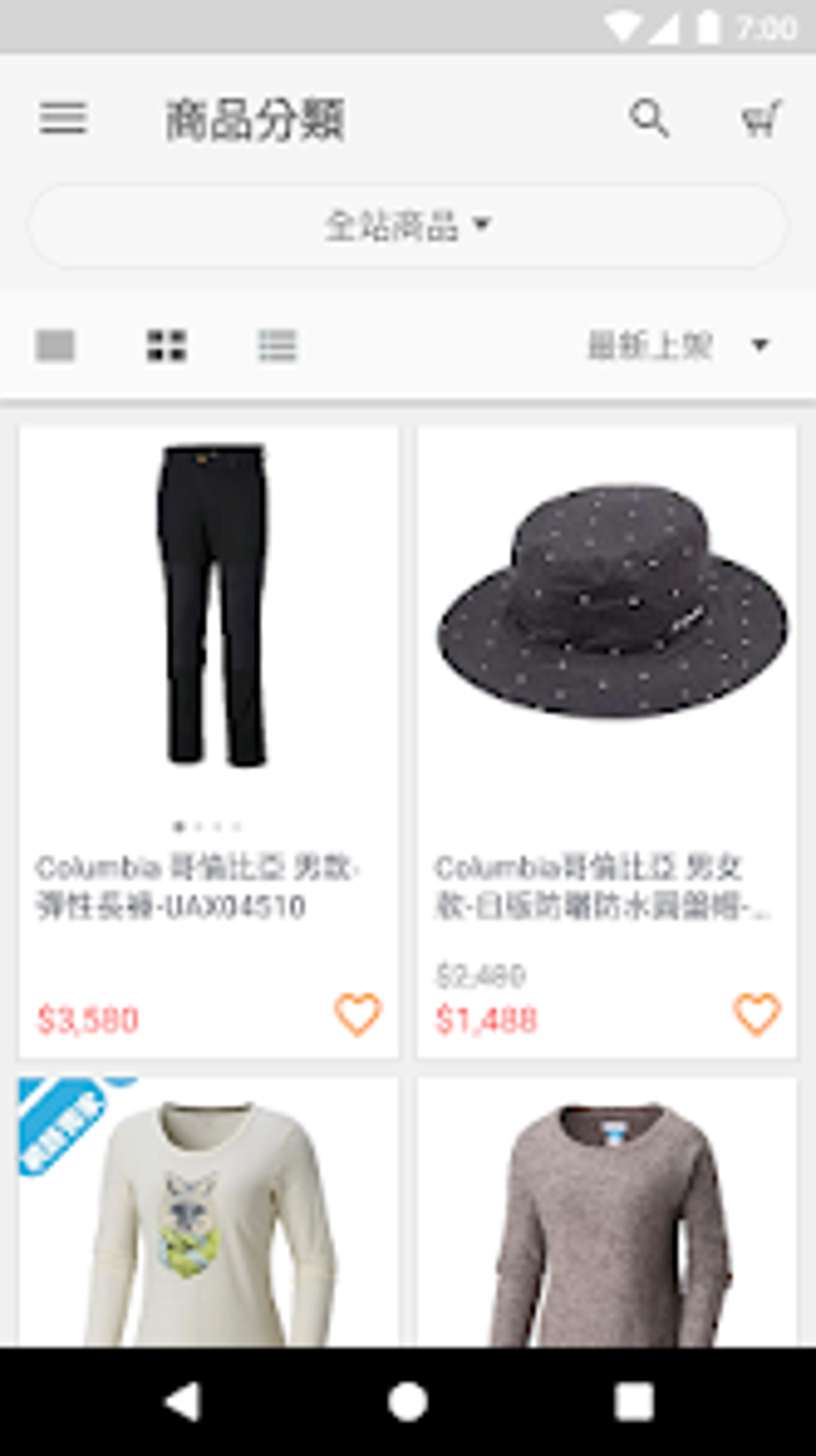Viewport: 816px width, 1456px height.
Task: Open the hamburger navigation menu
Action: (63, 119)
